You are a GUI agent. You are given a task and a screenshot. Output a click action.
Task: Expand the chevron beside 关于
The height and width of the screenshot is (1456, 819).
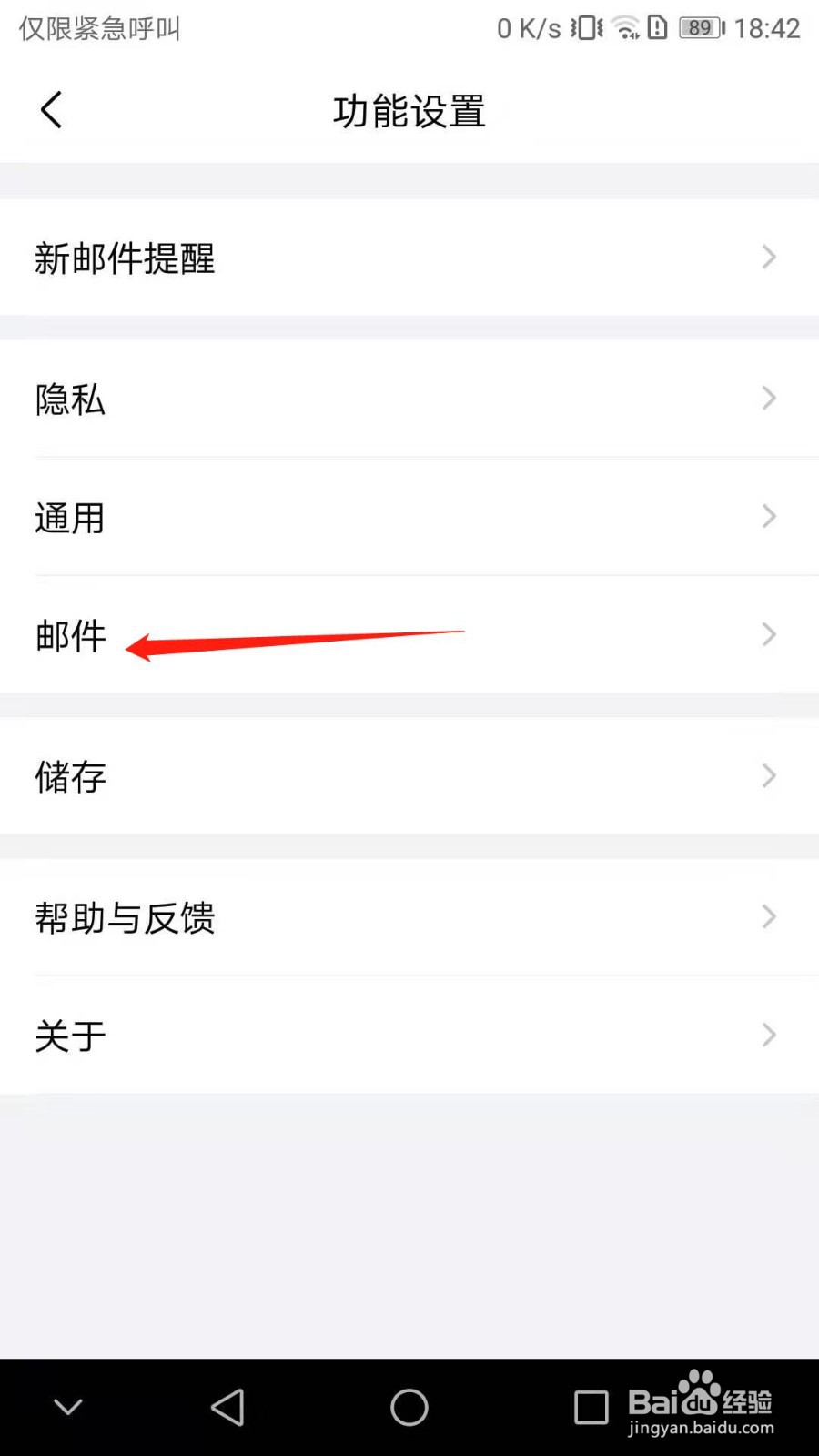pyautogui.click(x=769, y=1035)
